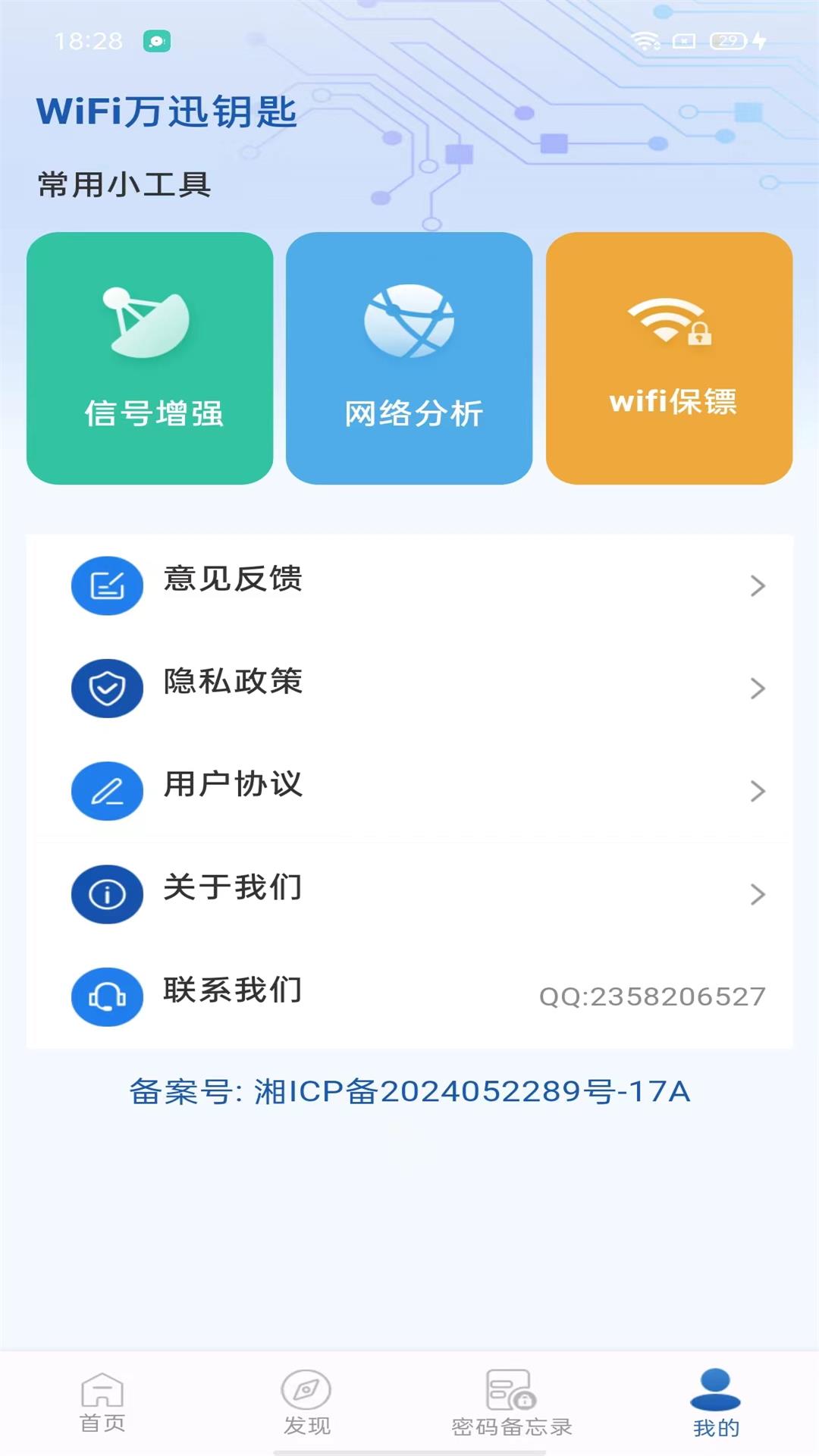Open 关于我们 about page
Viewport: 819px width, 1456px height.
[x=409, y=893]
